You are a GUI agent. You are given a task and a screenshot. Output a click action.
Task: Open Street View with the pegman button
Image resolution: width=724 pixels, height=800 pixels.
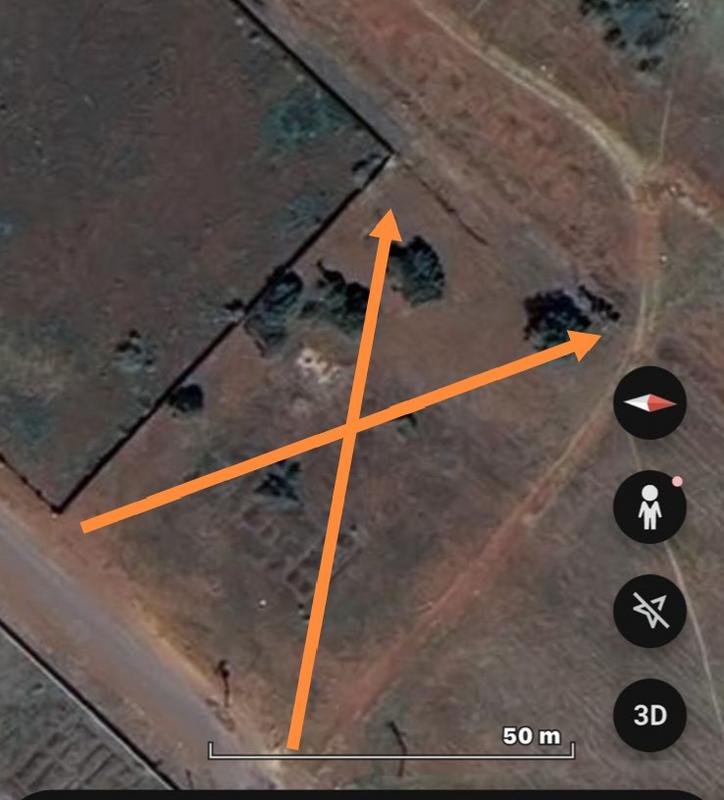pyautogui.click(x=650, y=507)
